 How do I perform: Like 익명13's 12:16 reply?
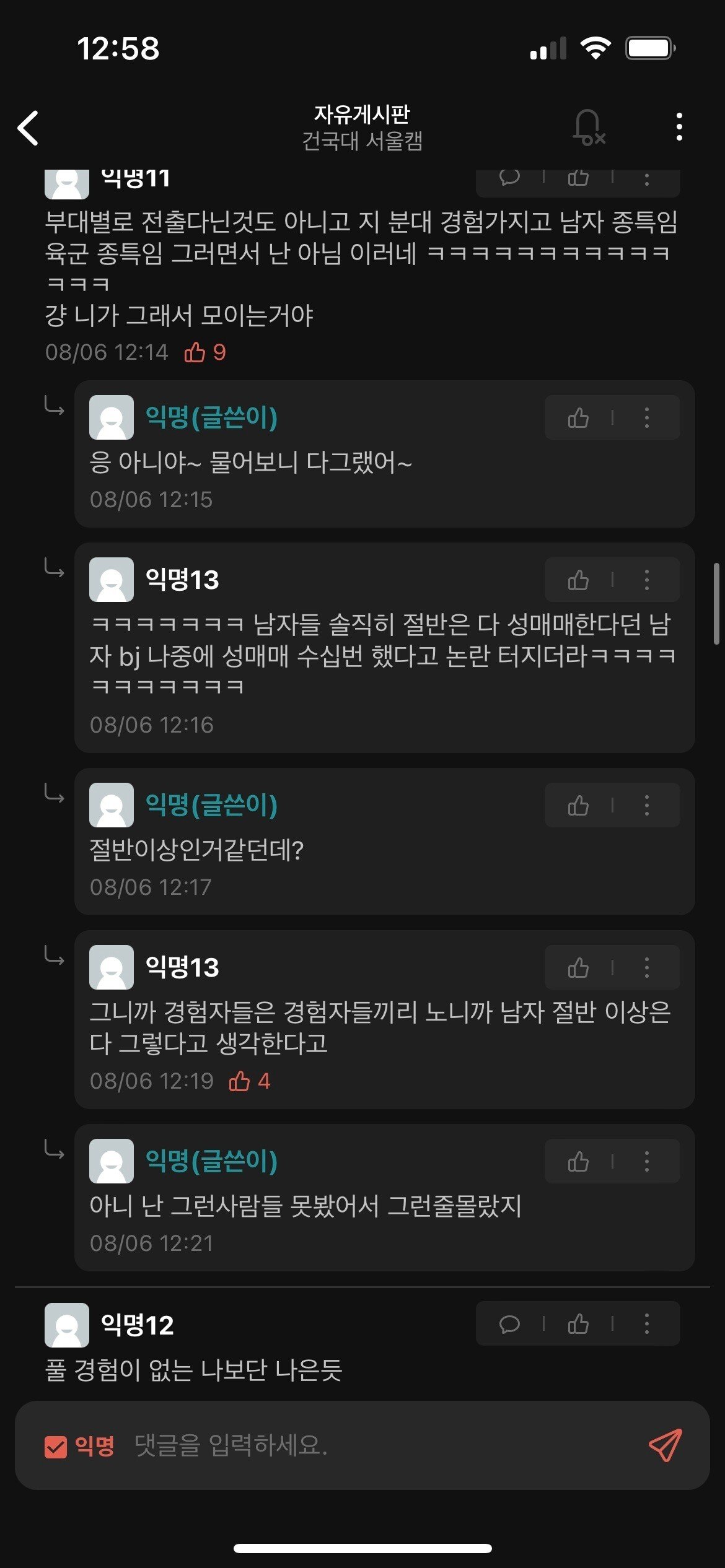(578, 580)
